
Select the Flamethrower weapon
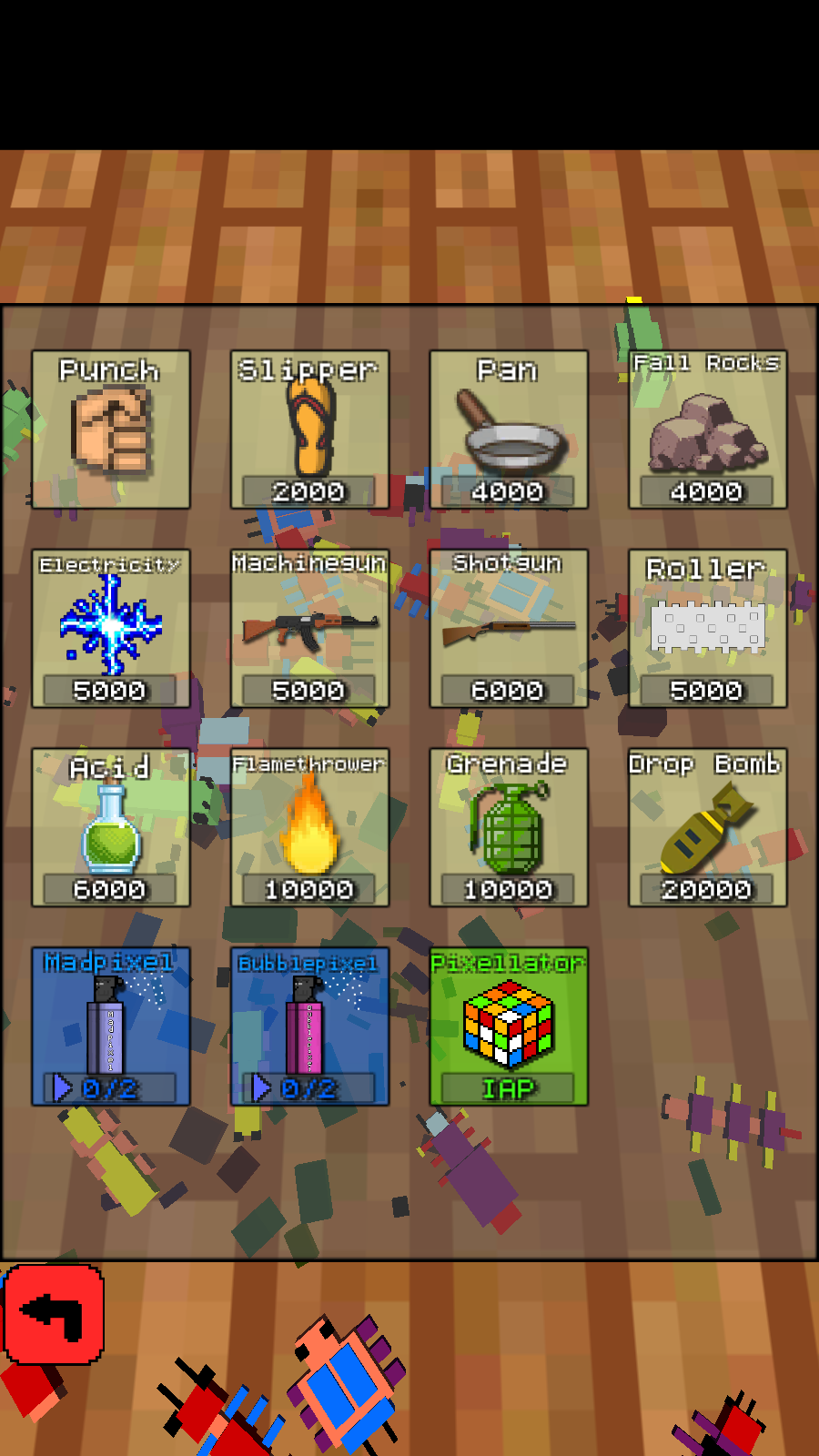pos(309,827)
